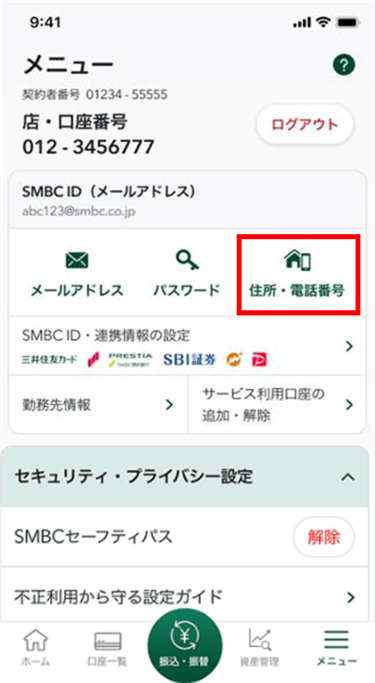The image size is (375, 683).
Task: Open 勤務先情報
Action: [98, 405]
